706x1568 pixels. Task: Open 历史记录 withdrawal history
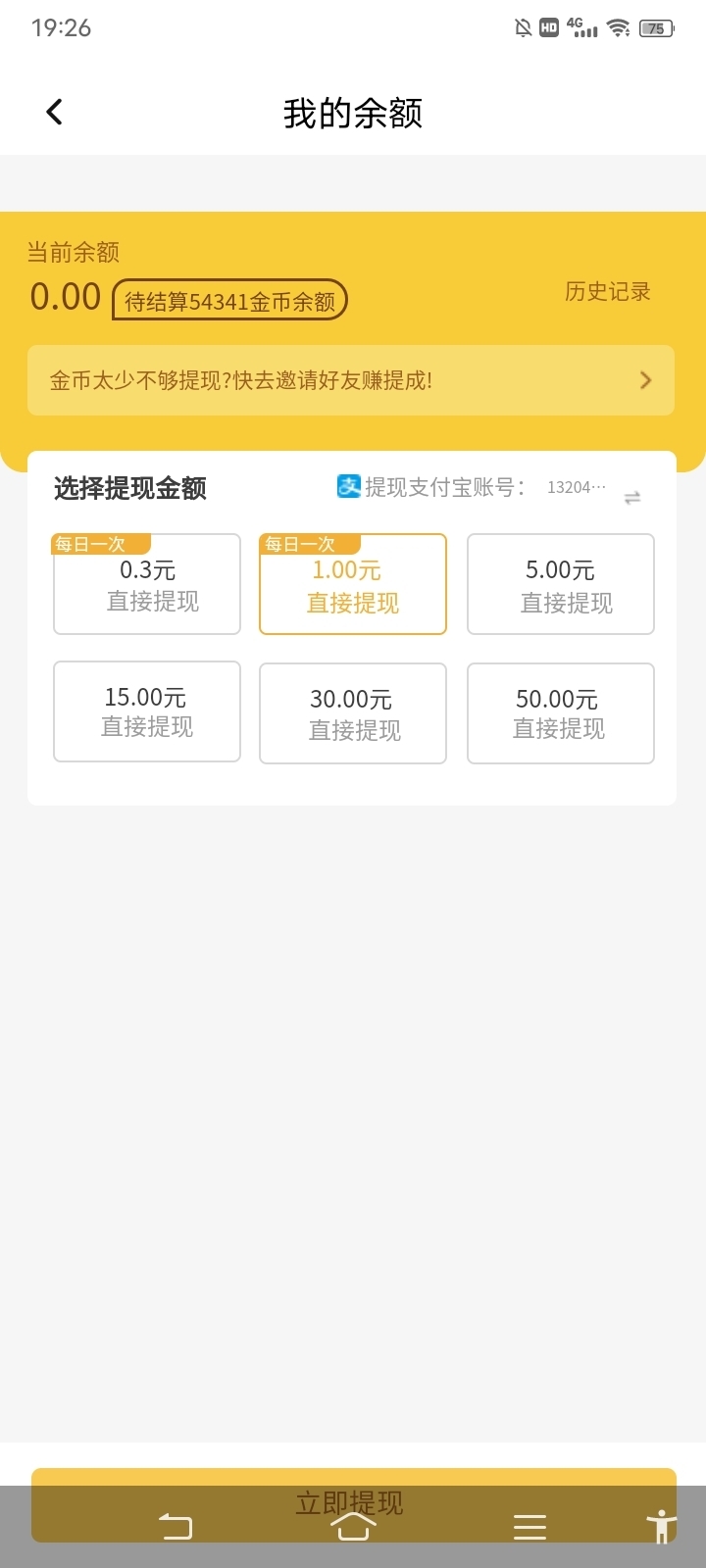(608, 292)
